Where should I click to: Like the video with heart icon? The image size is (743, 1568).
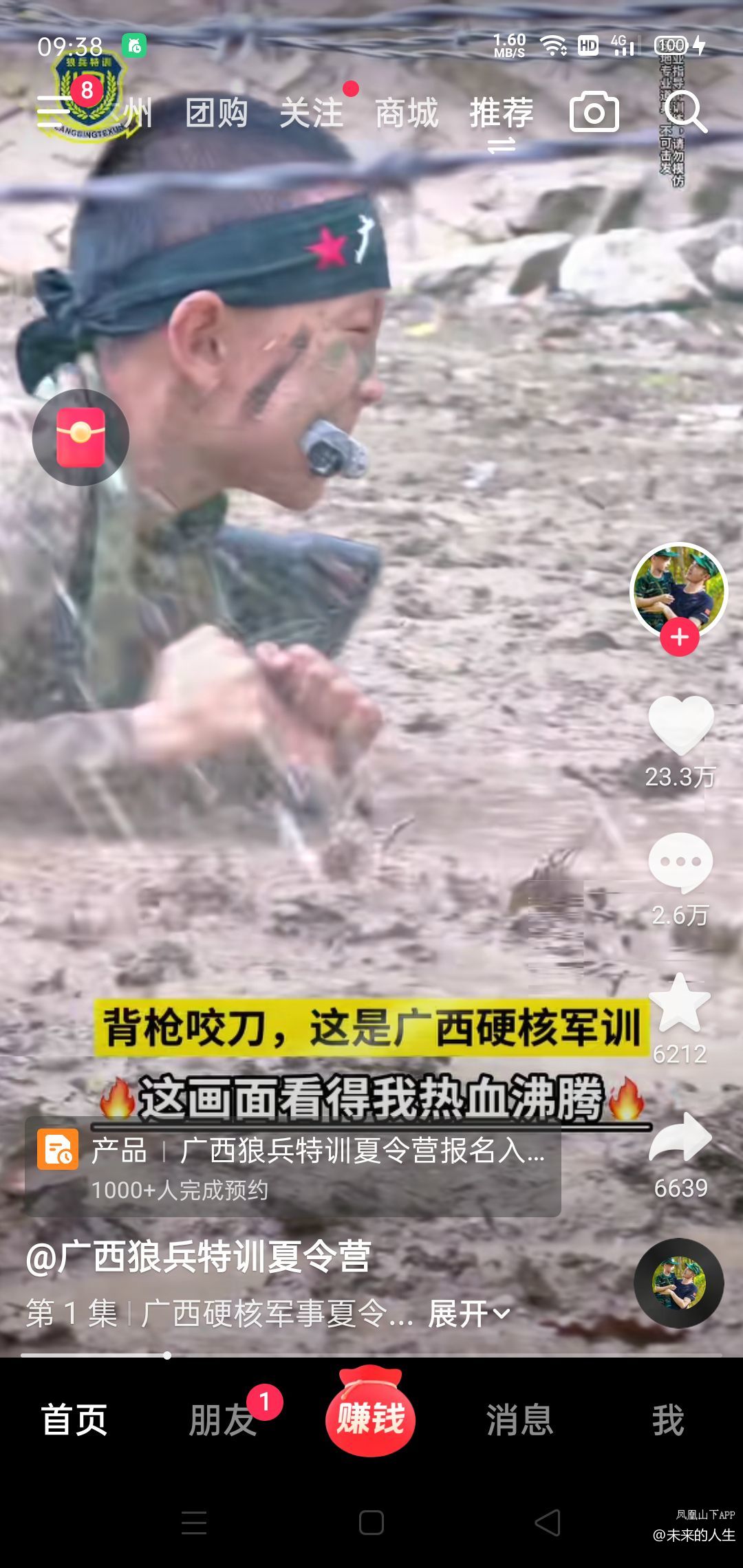tap(680, 726)
